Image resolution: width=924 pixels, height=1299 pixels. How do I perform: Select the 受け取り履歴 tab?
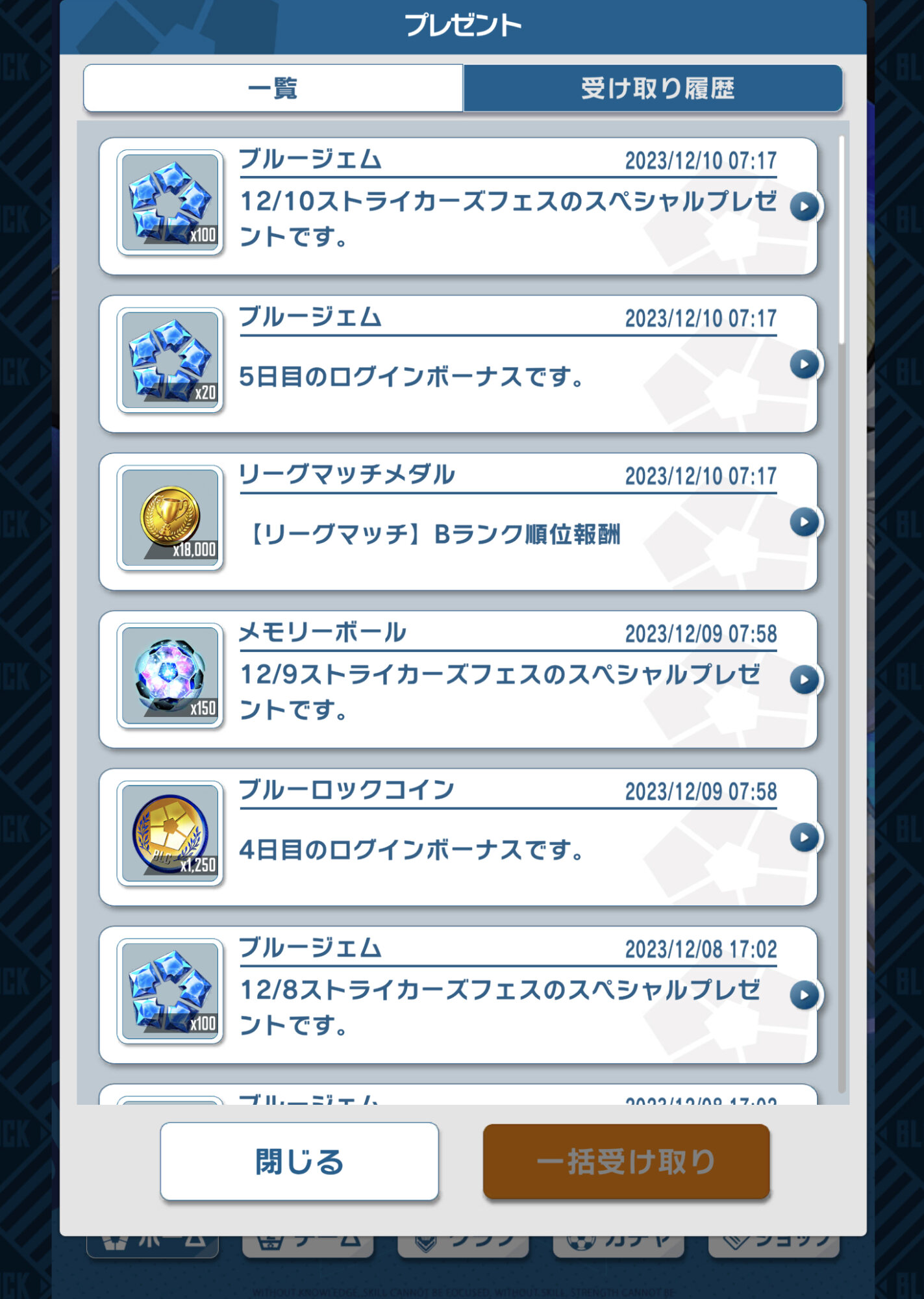click(653, 88)
